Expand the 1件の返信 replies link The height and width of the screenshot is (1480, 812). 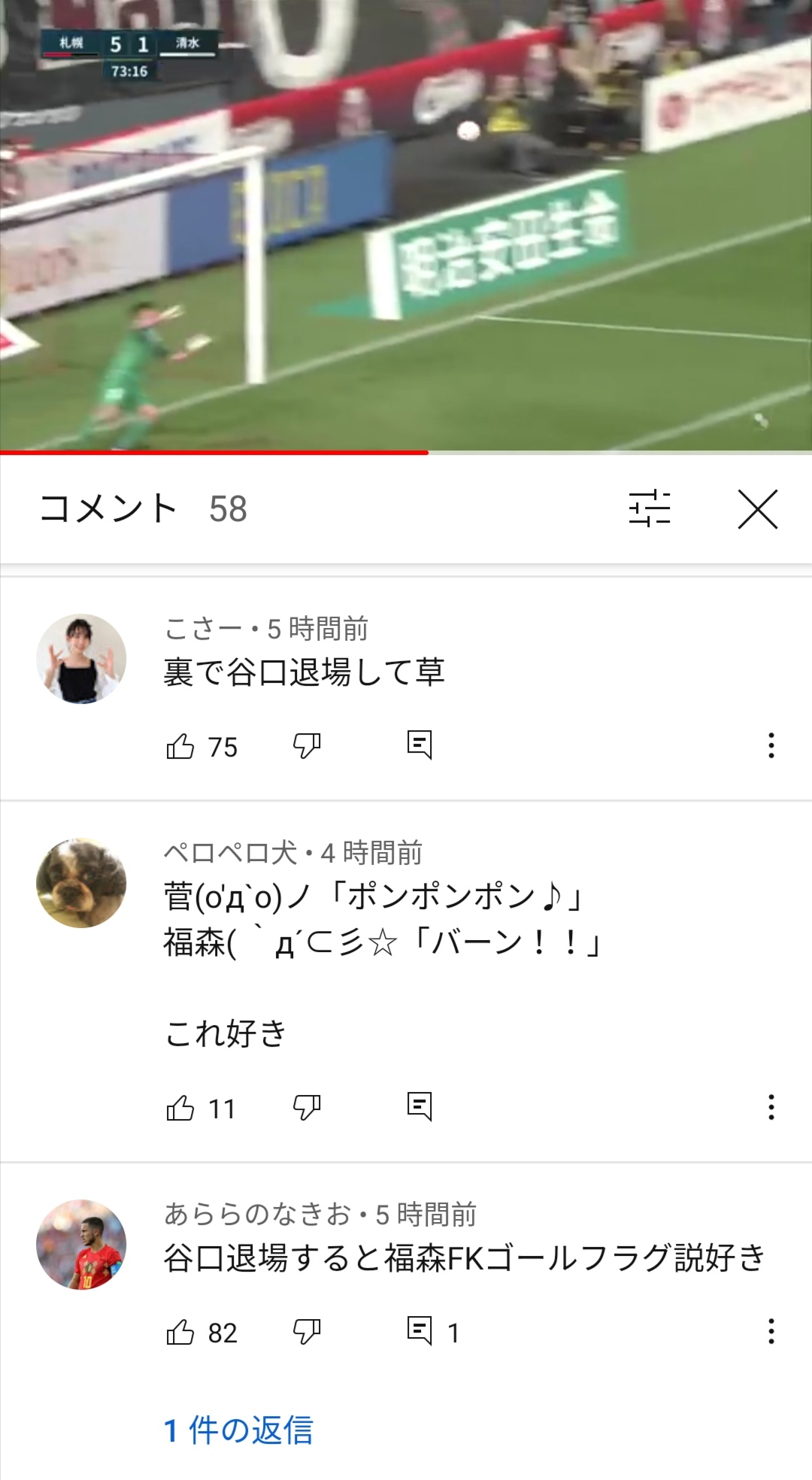pyautogui.click(x=238, y=1430)
